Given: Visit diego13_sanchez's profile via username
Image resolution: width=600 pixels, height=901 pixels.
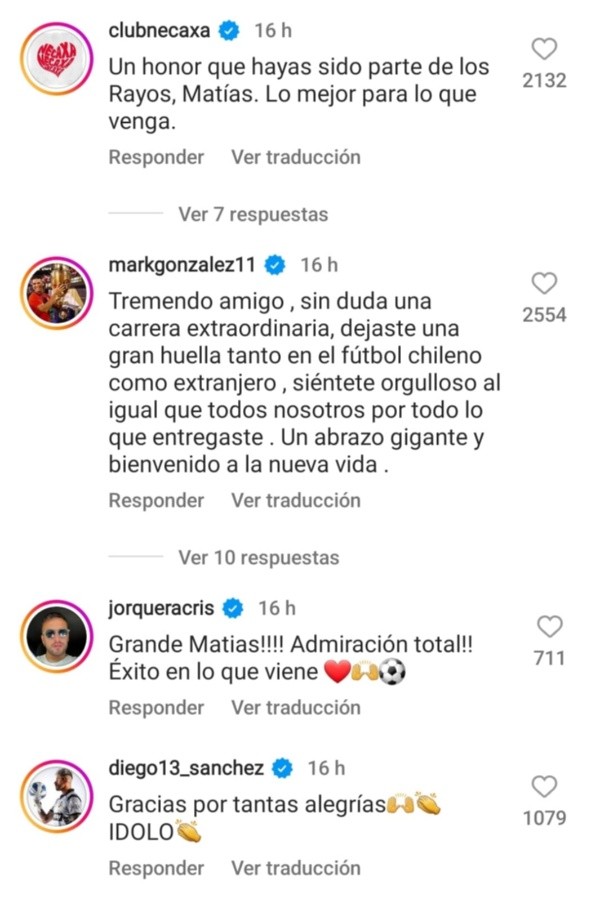Looking at the screenshot, I should 185,767.
